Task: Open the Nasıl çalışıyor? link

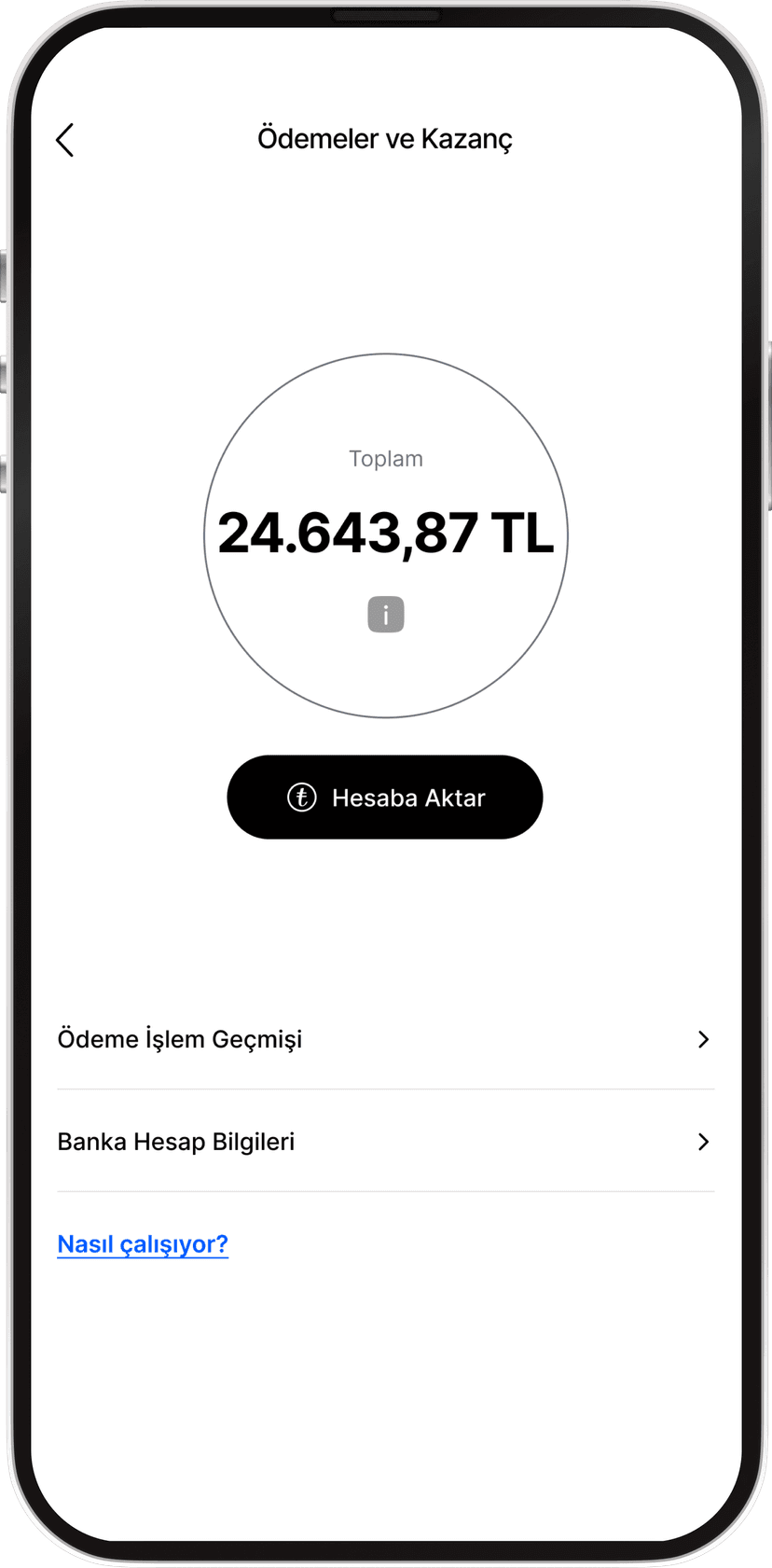Action: (x=143, y=1244)
